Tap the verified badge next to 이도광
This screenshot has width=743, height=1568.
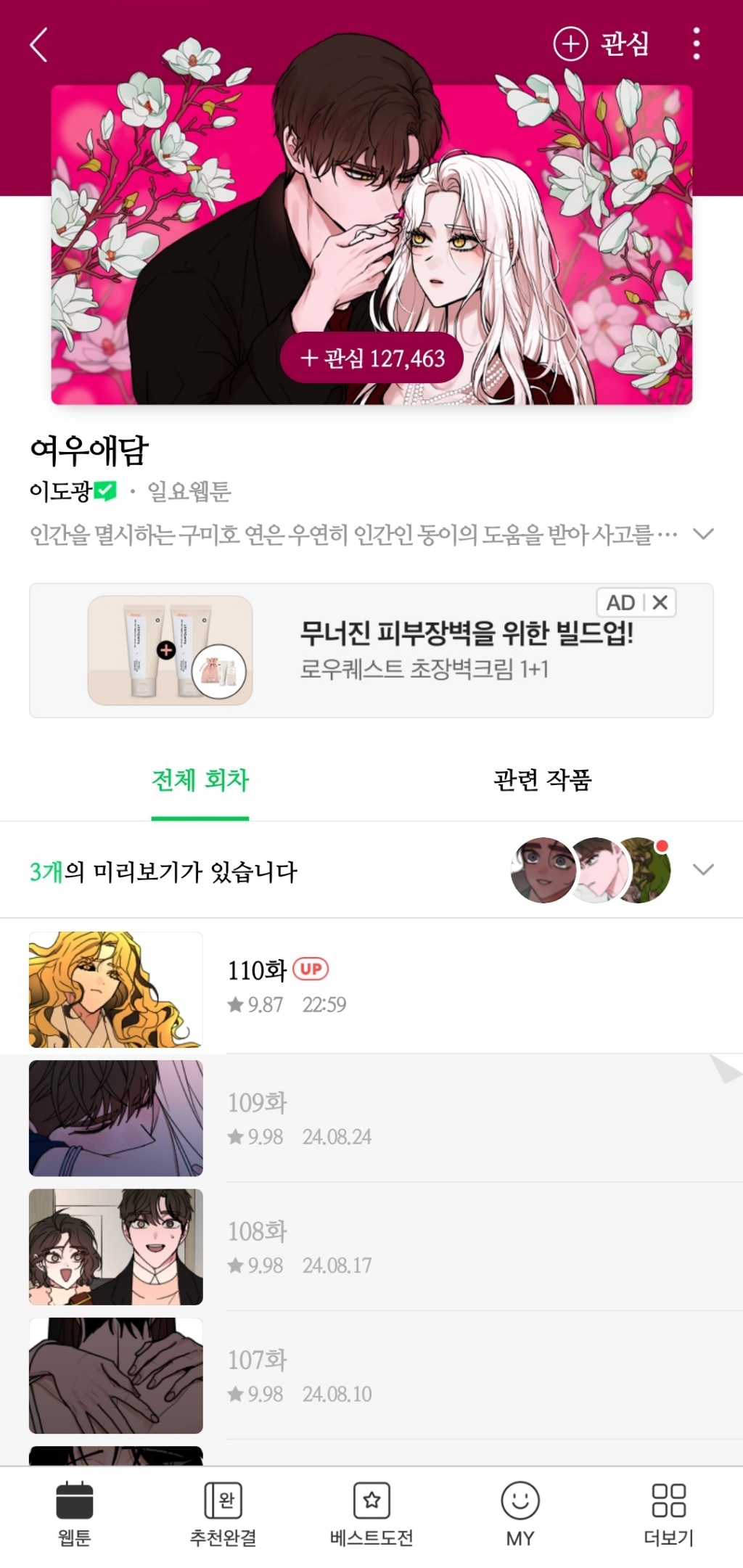[104, 490]
